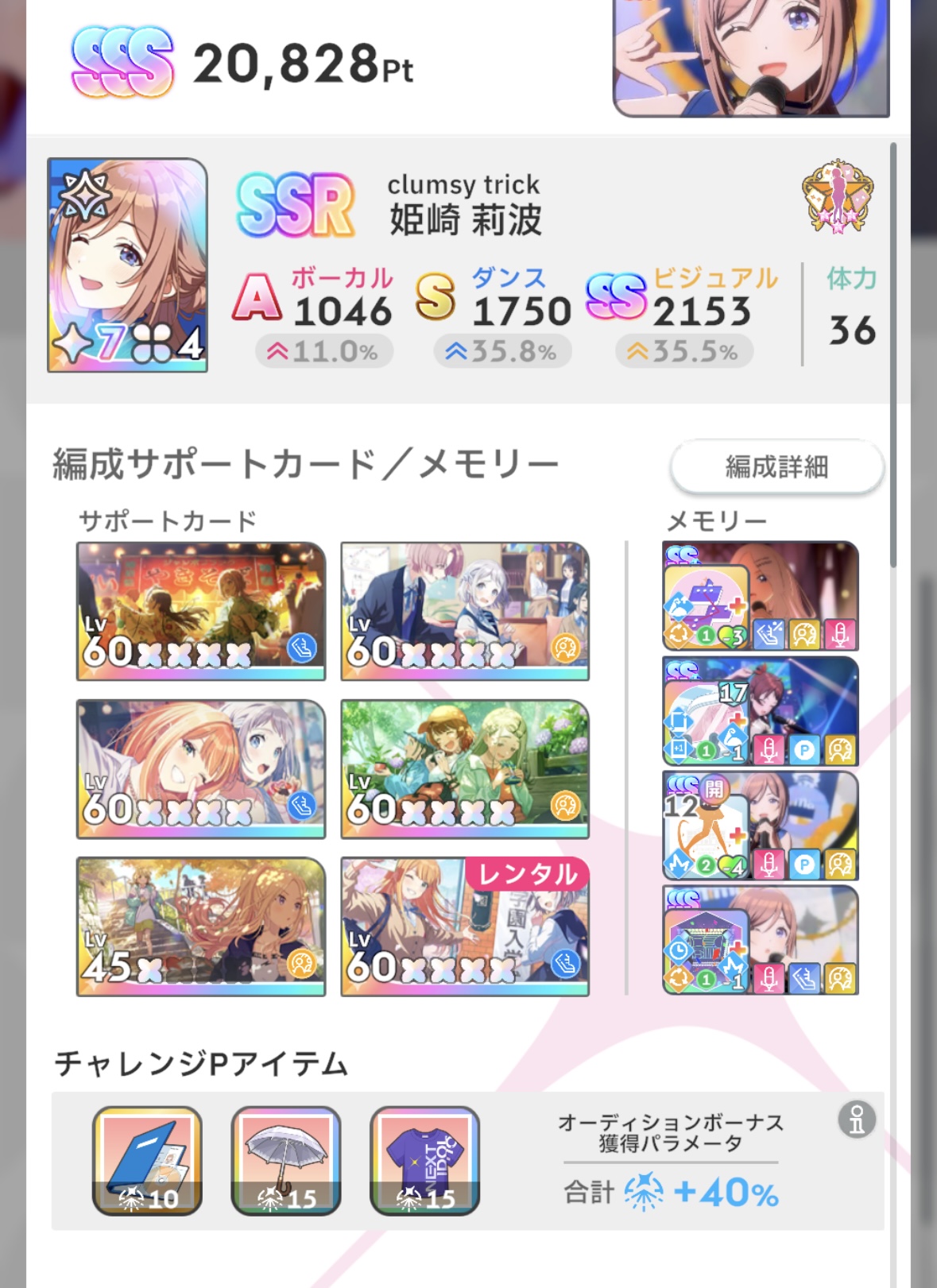Open the classroom support card with silver-haired girl
Screen dimensions: 937x1288
click(465, 611)
